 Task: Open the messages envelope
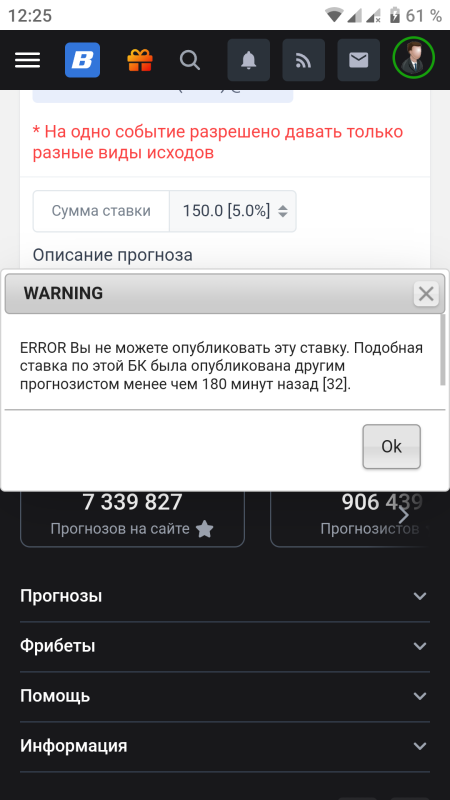pyautogui.click(x=359, y=60)
